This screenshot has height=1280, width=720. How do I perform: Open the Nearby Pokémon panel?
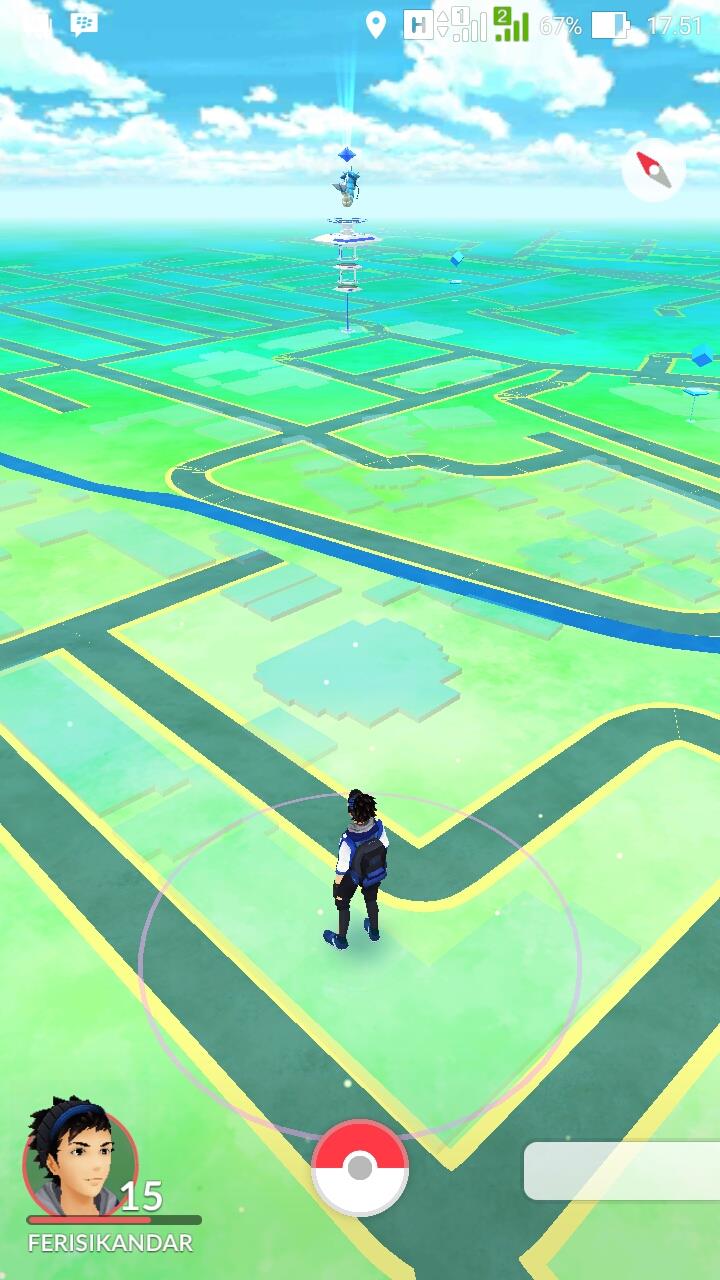622,1170
